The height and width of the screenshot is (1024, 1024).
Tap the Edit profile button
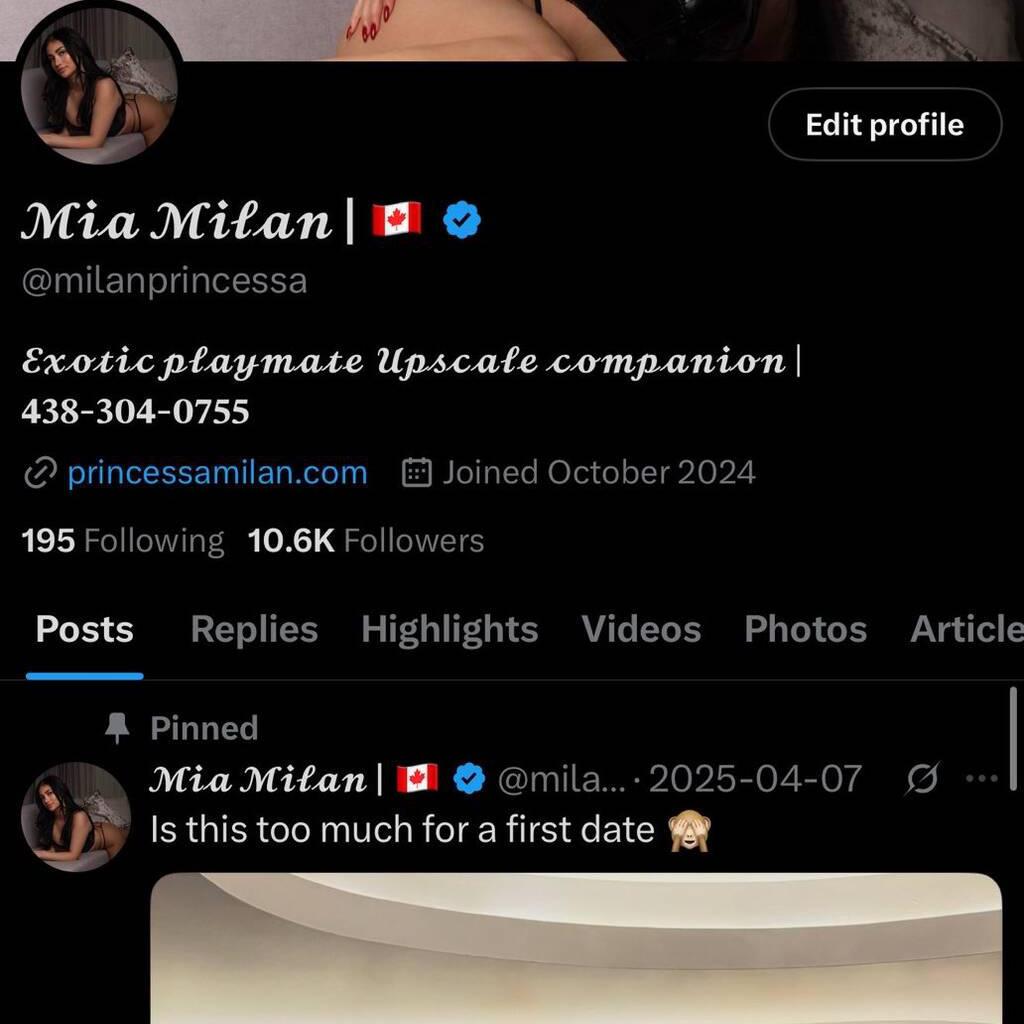(x=884, y=125)
